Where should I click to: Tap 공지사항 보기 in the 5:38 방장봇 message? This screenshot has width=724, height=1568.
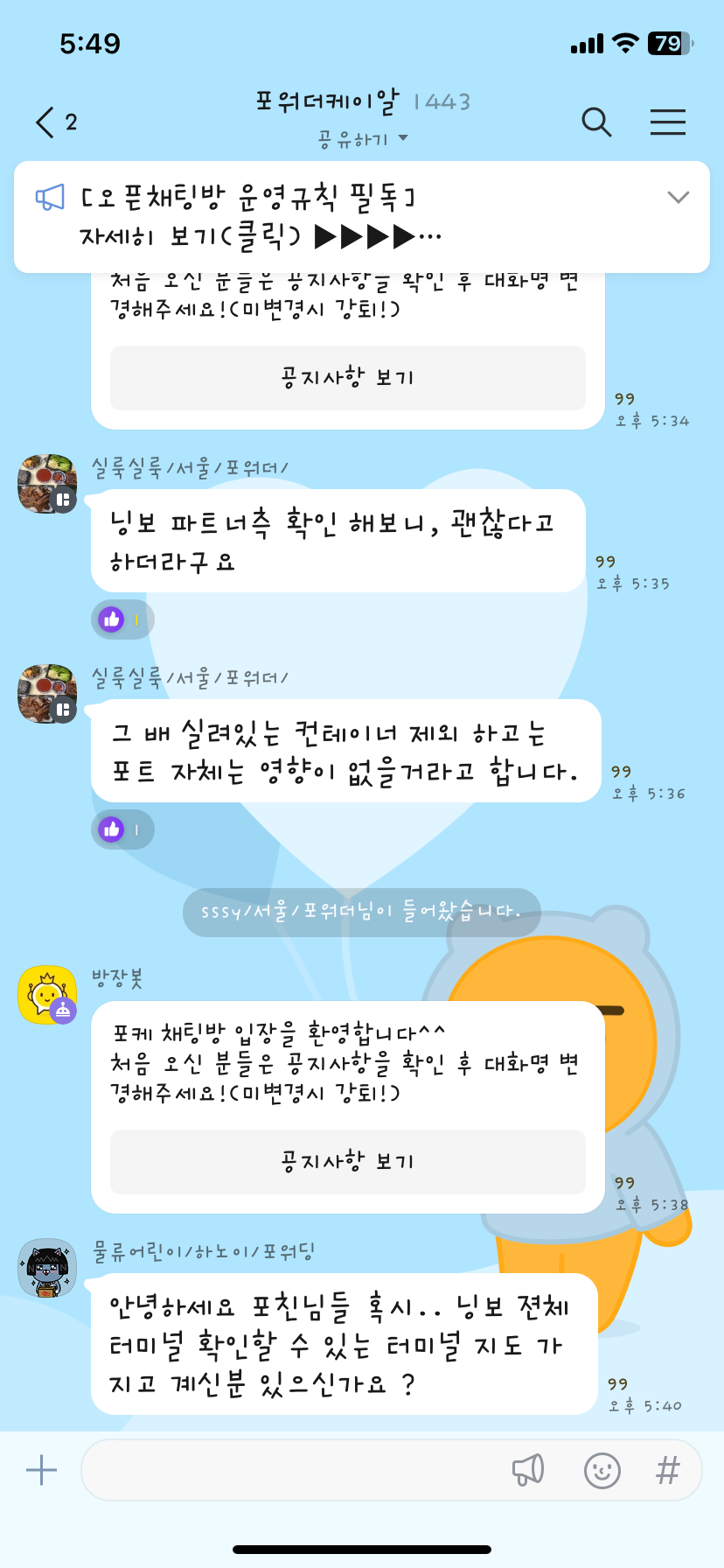click(x=347, y=1162)
